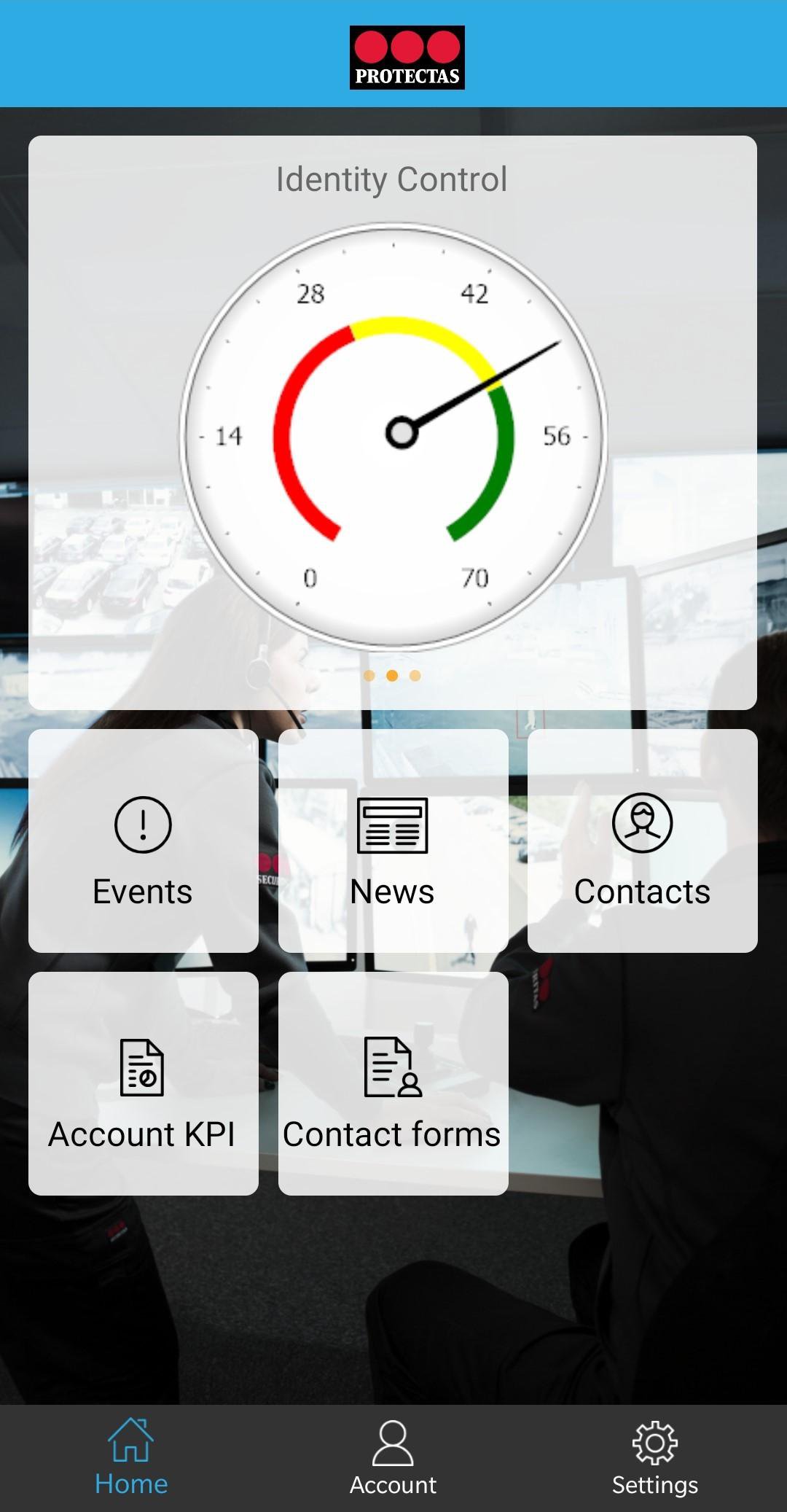Open the Contact forms document icon
Screen dimensions: 787x1512
[393, 1069]
